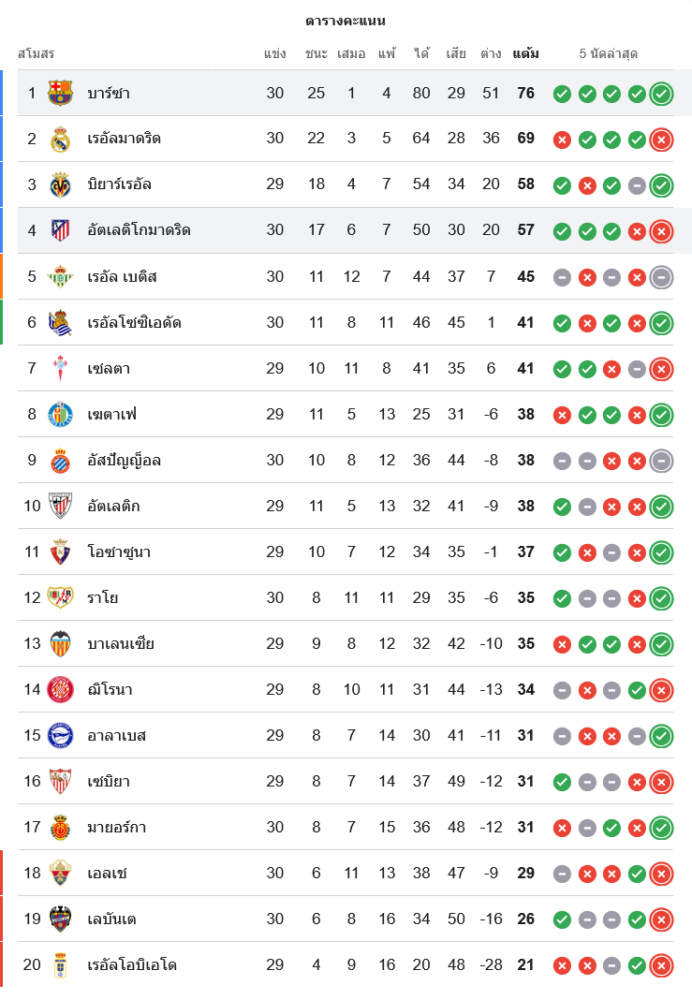The height and width of the screenshot is (1000, 692).
Task: Open บิยาร์เรอัล in the standings
Action: point(119,185)
